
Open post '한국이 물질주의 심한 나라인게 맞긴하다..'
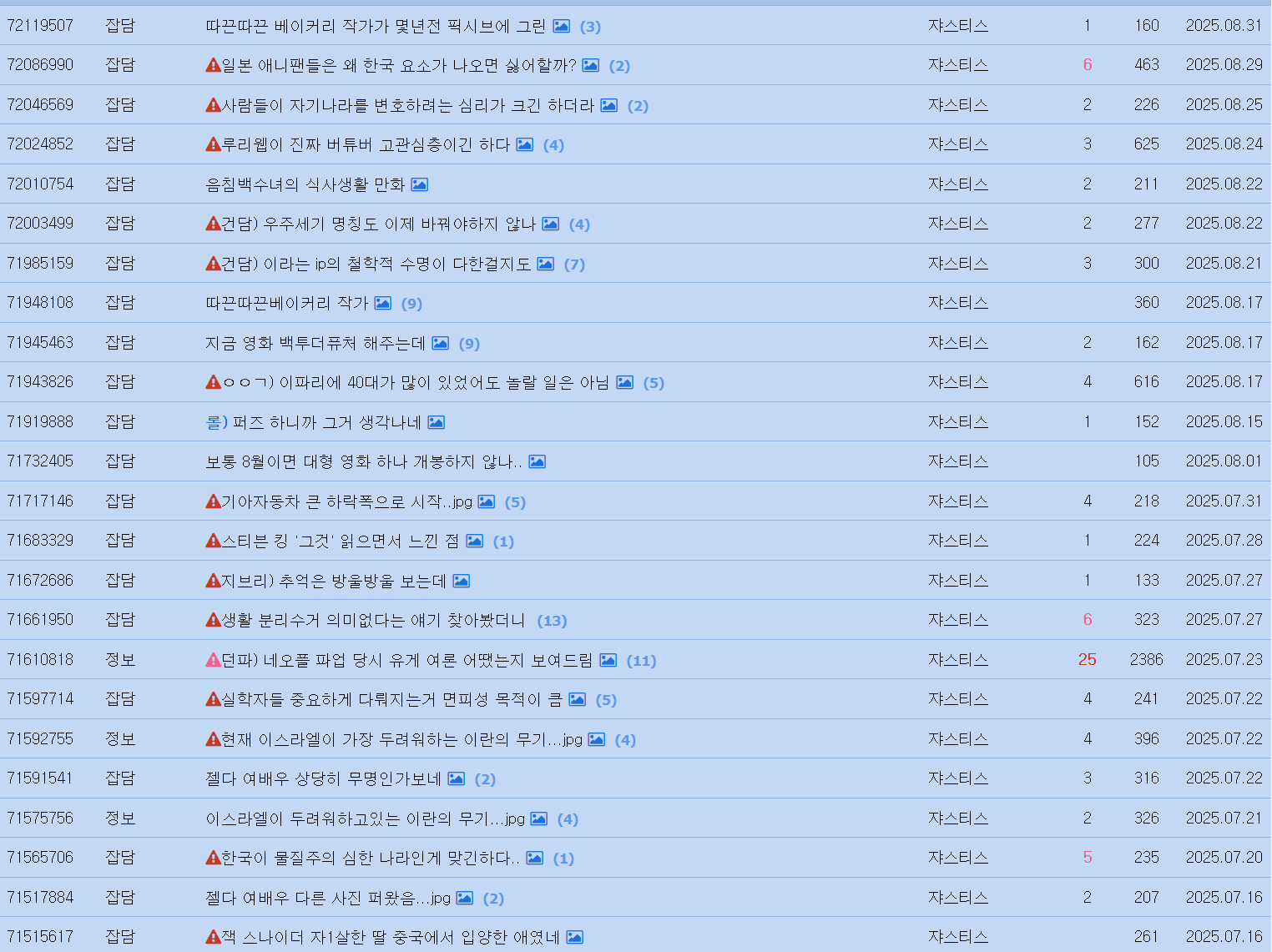[x=370, y=858]
